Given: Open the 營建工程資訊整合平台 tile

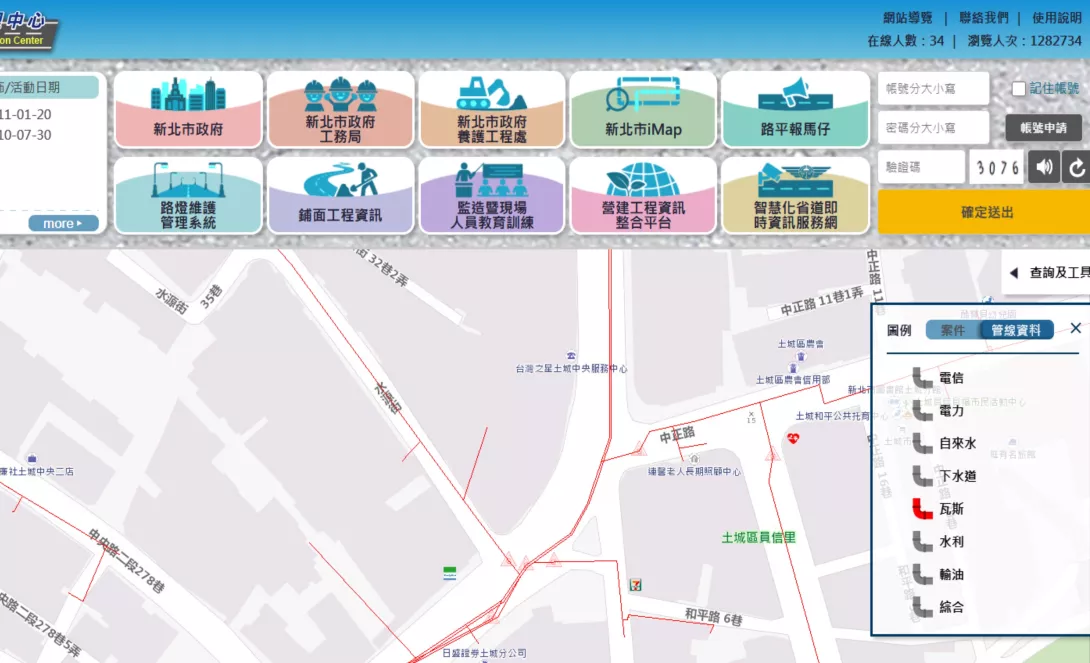Looking at the screenshot, I should [x=642, y=196].
